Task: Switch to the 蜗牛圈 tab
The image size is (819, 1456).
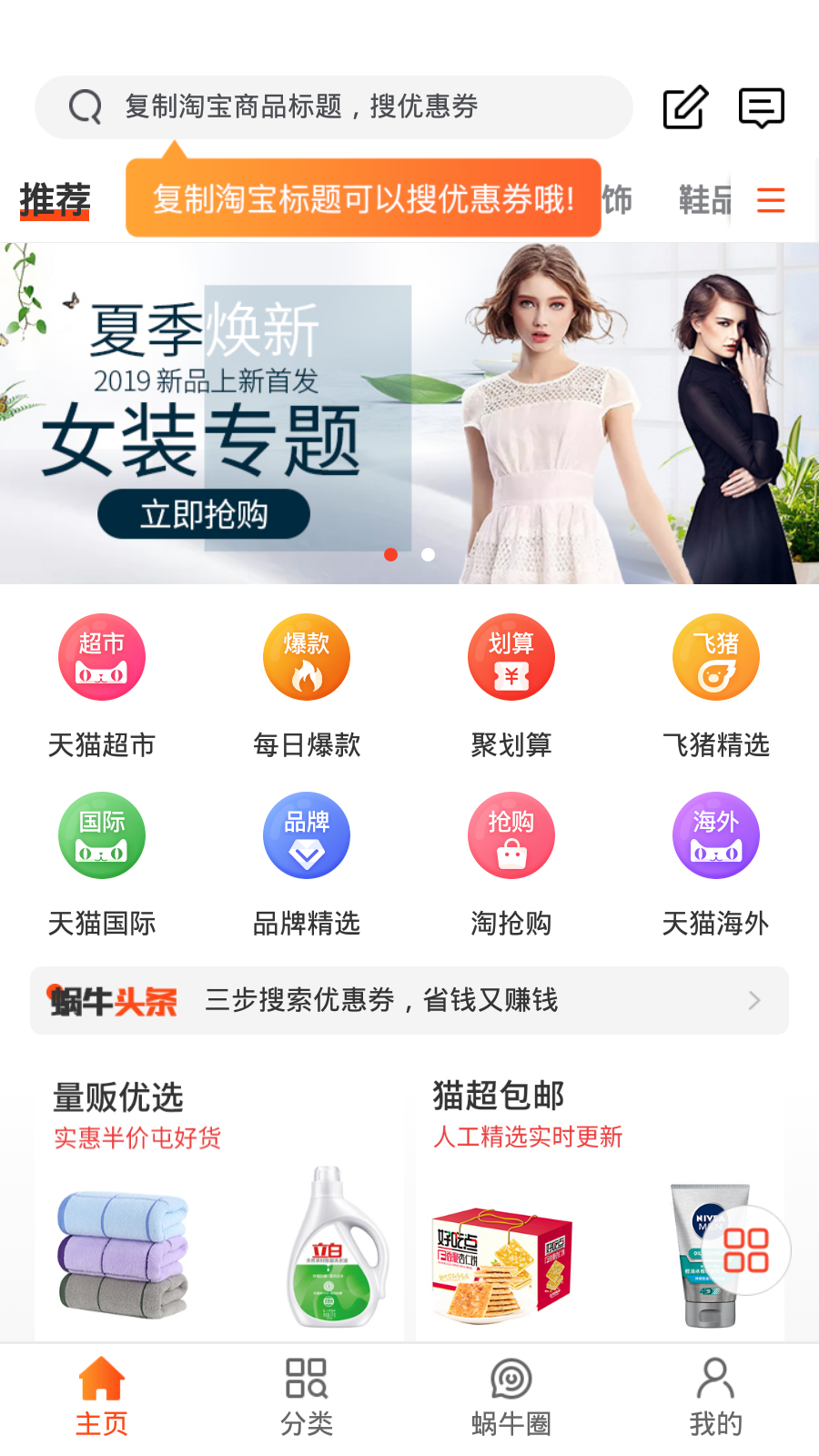Action: (511, 1398)
